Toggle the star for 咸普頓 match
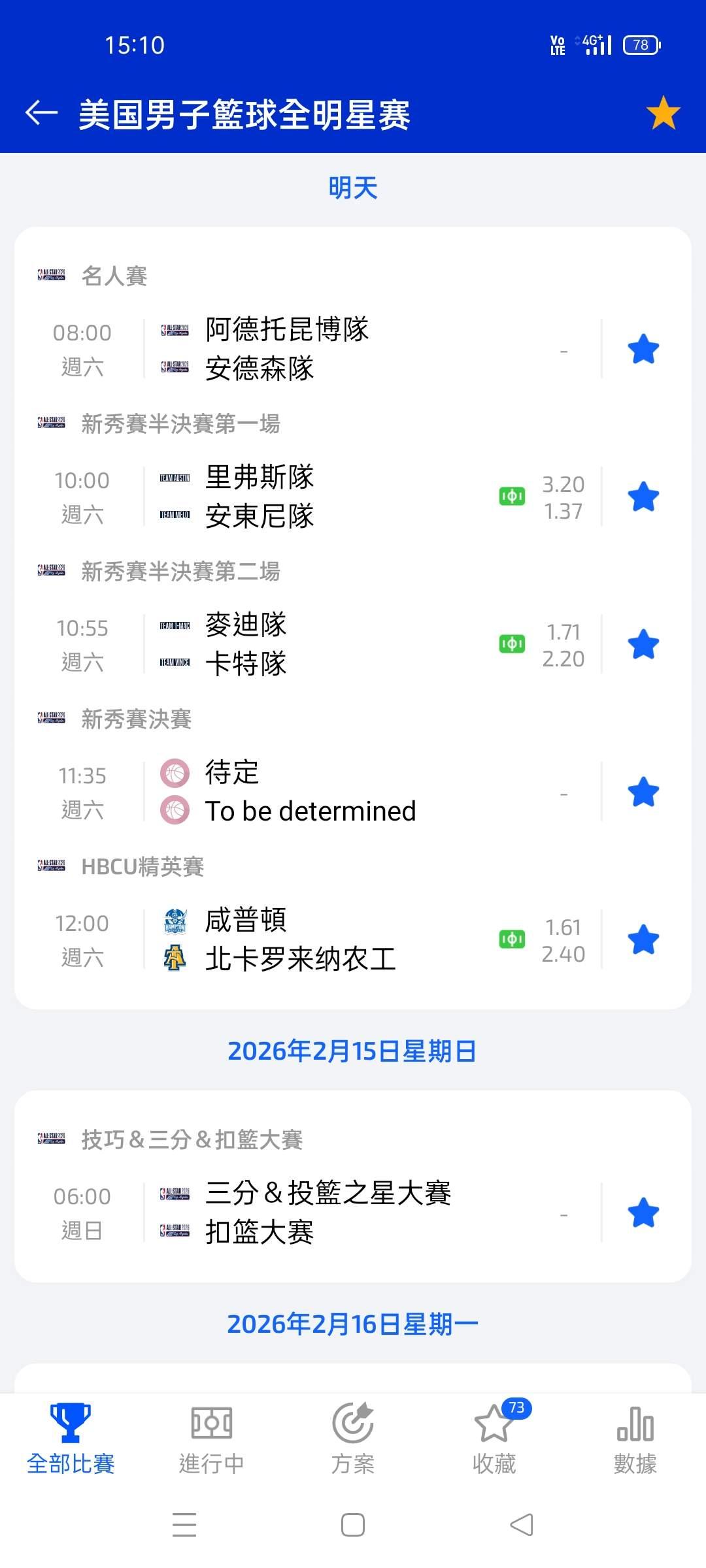This screenshot has height=1568, width=706. (x=643, y=939)
